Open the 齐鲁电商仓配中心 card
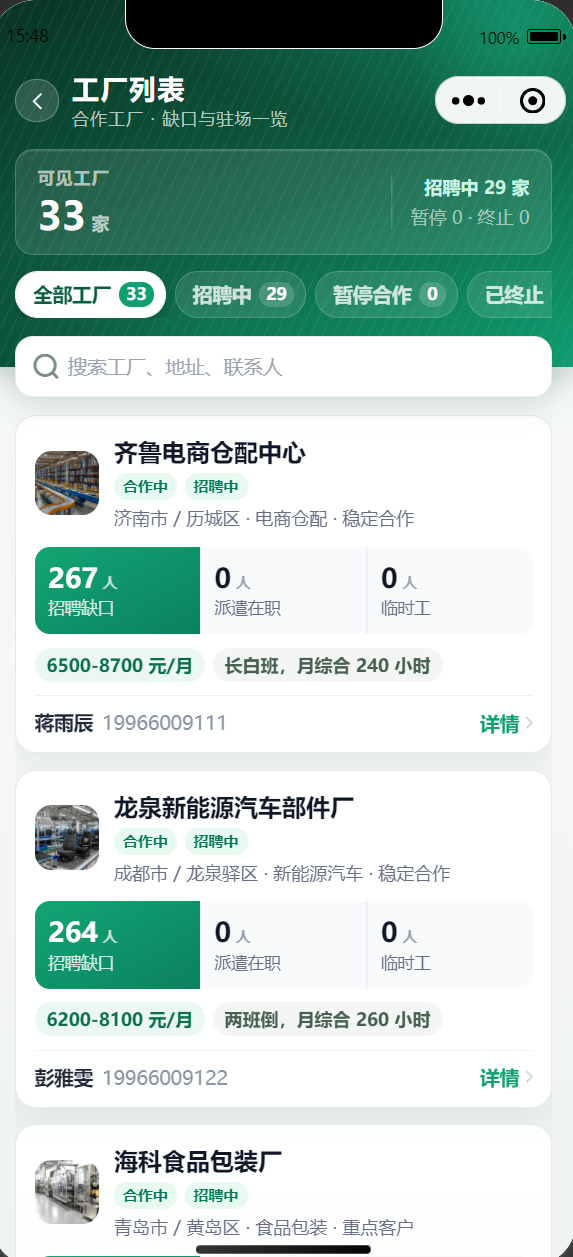573x1257 pixels. pyautogui.click(x=283, y=584)
